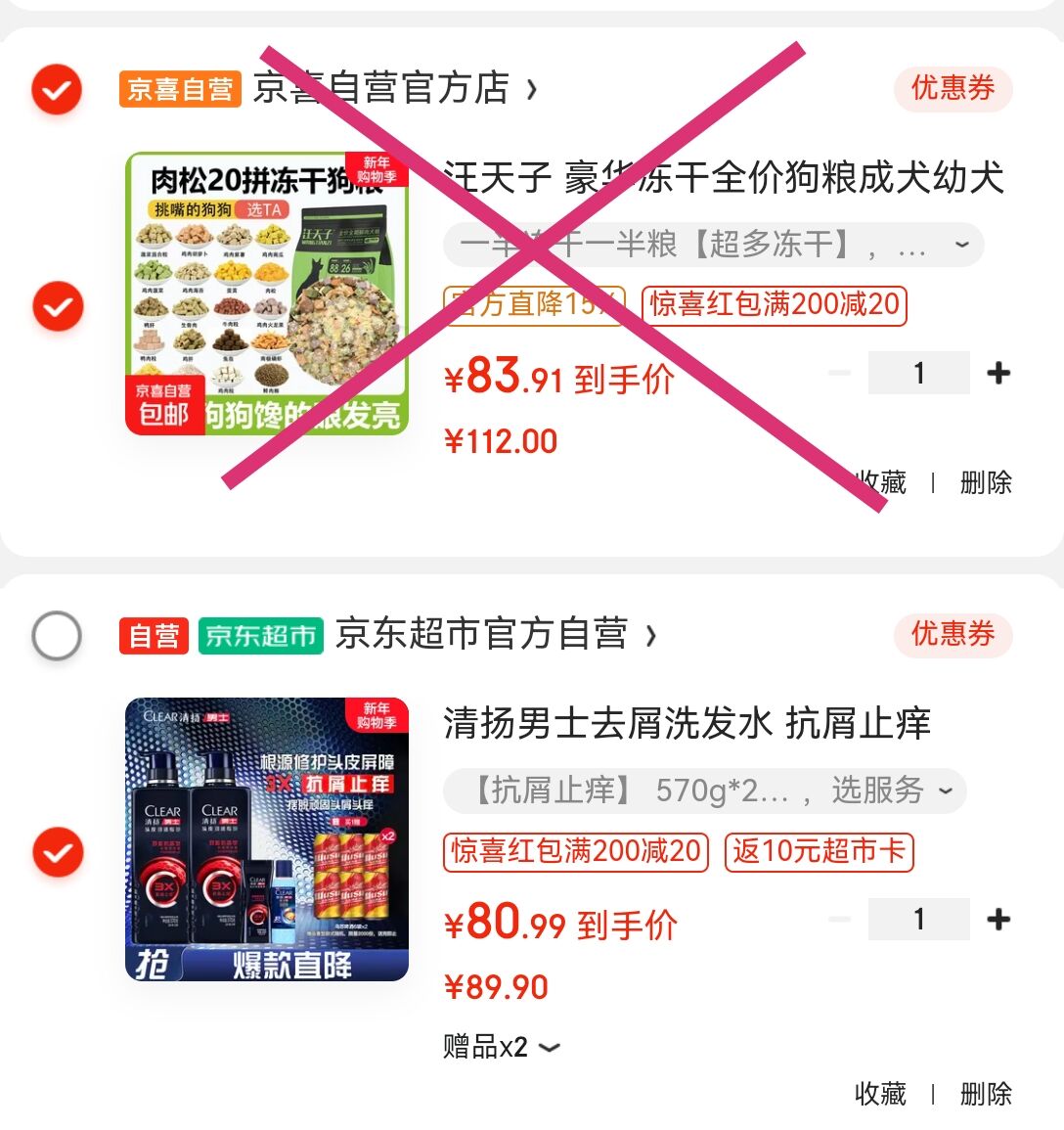Delete the 汪天子 dog food from cart
The width and height of the screenshot is (1064, 1130).
pyautogui.click(x=985, y=482)
